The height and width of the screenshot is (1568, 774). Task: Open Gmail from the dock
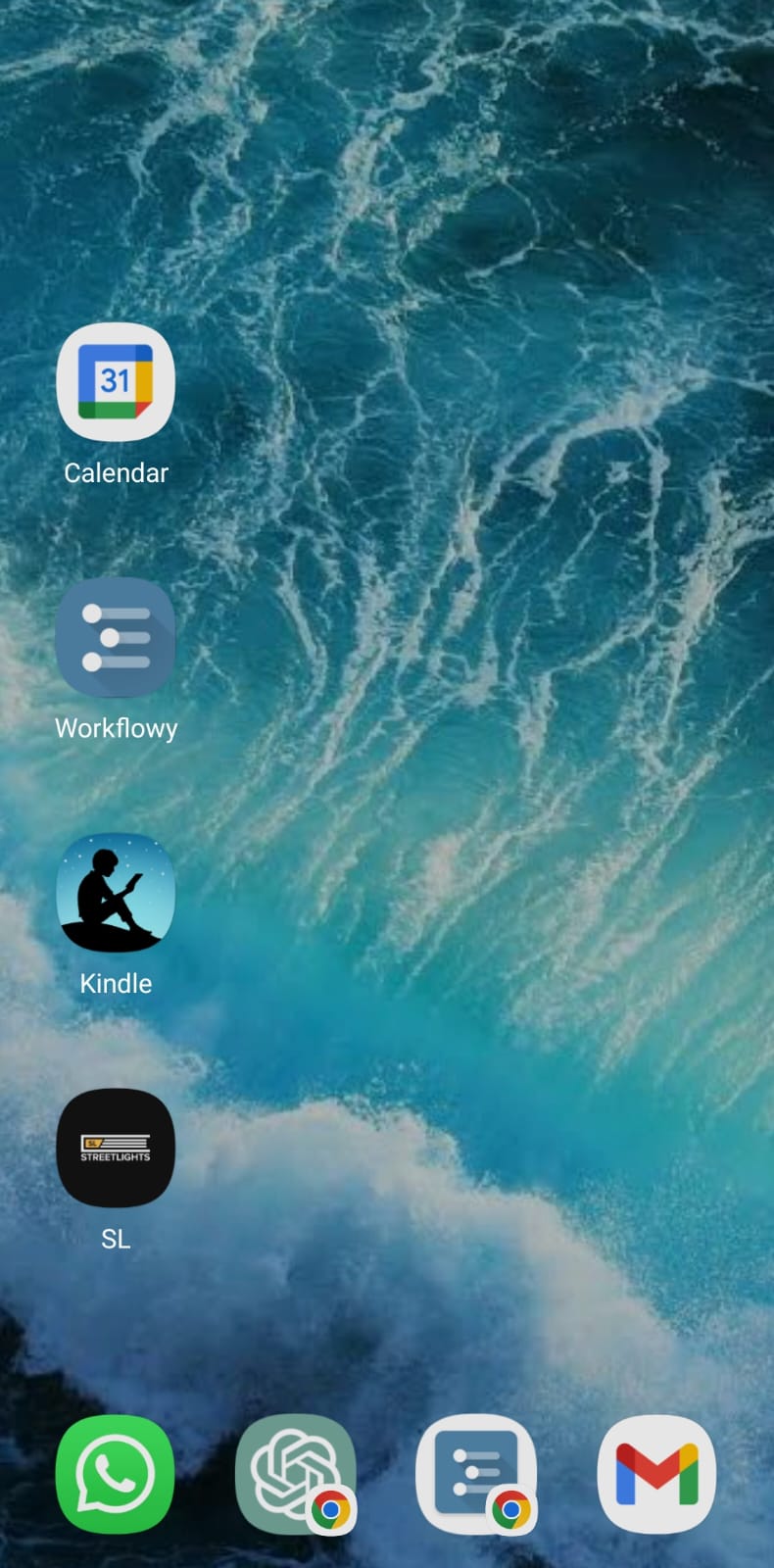click(x=656, y=1474)
